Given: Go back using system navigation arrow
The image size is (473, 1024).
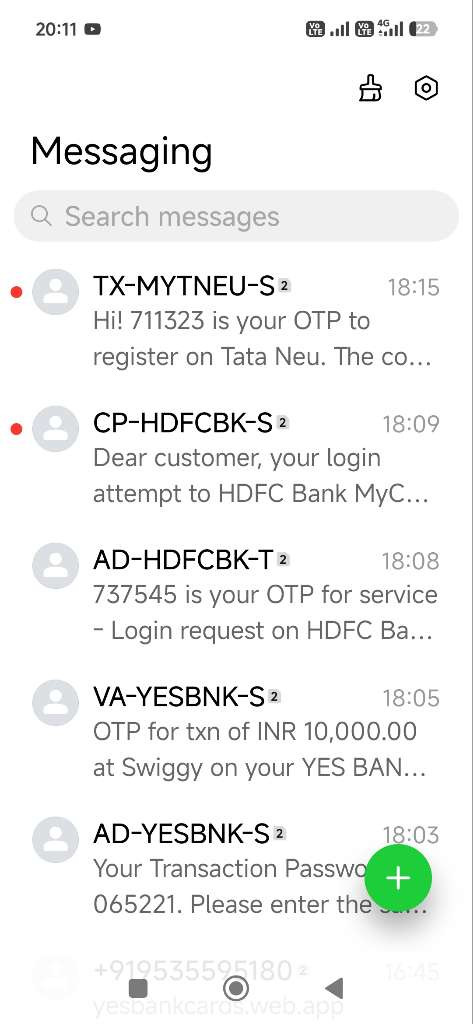Looking at the screenshot, I should tap(334, 988).
